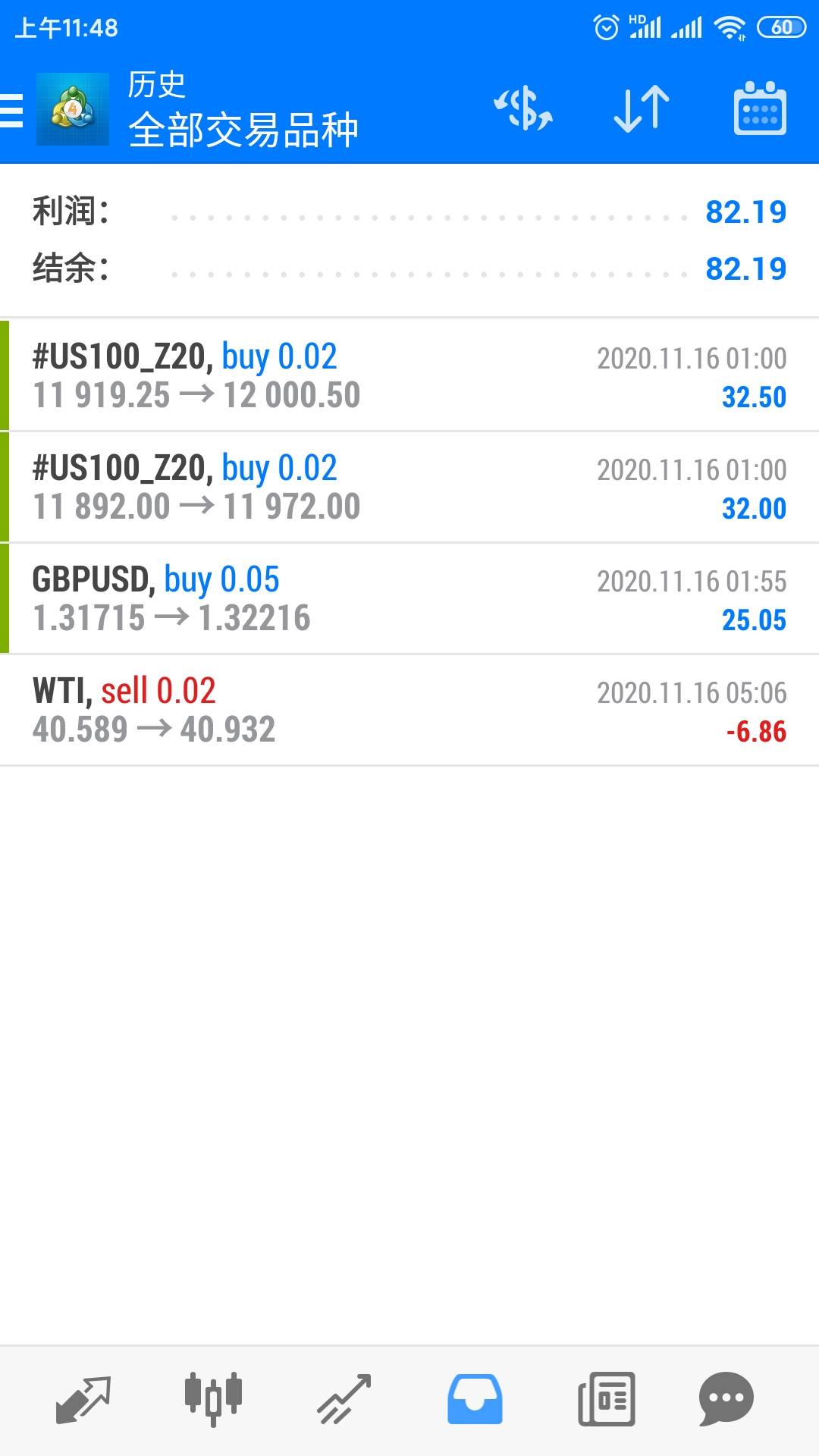Screen dimensions: 819x1456
Task: Open the calendar date range picker
Action: click(x=760, y=108)
